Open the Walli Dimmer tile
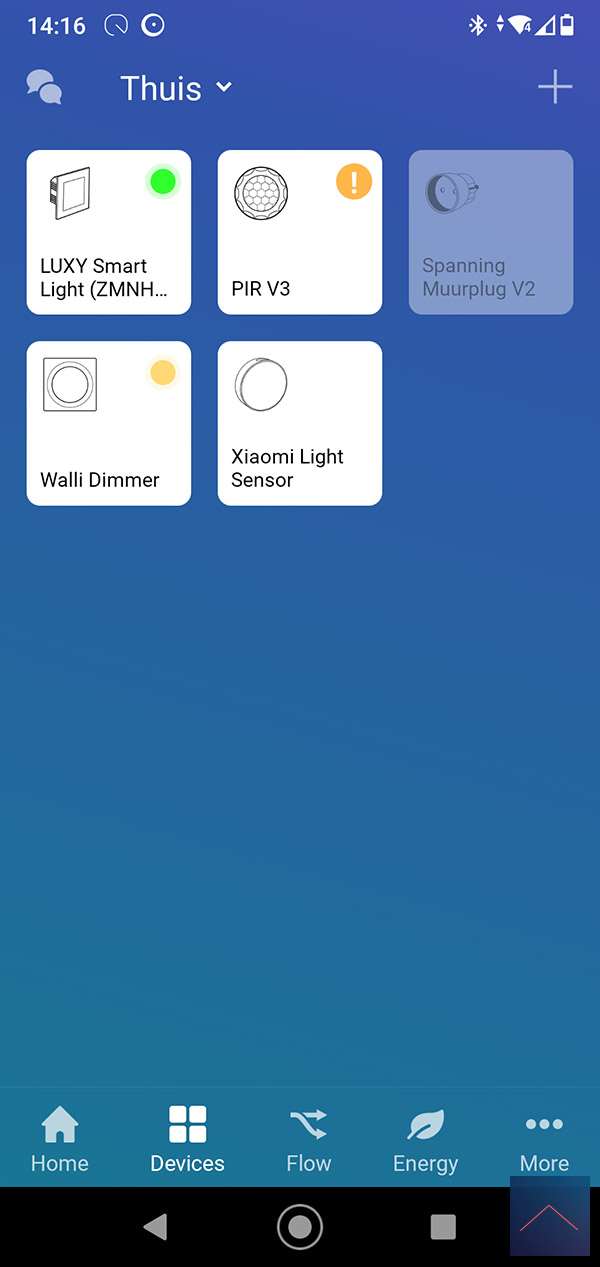The height and width of the screenshot is (1267, 600). coord(109,423)
